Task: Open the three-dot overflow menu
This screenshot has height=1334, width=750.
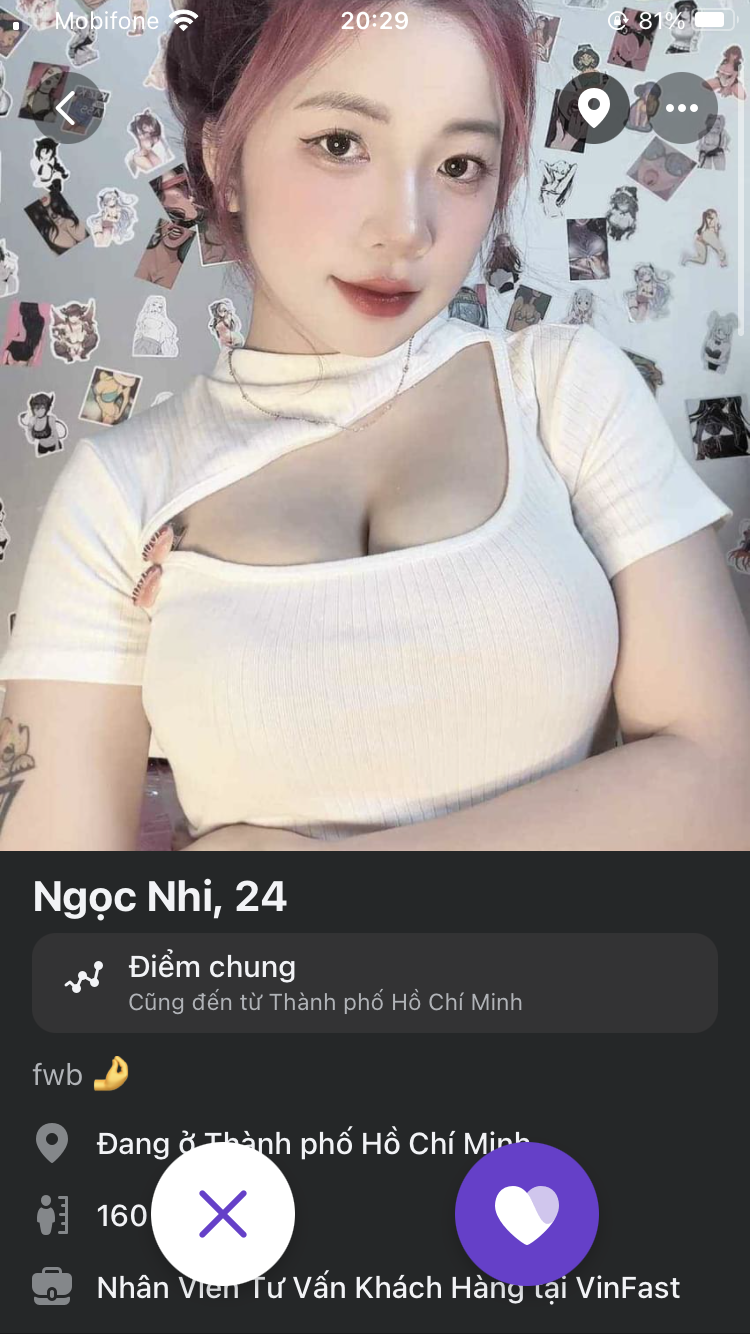Action: pyautogui.click(x=682, y=108)
